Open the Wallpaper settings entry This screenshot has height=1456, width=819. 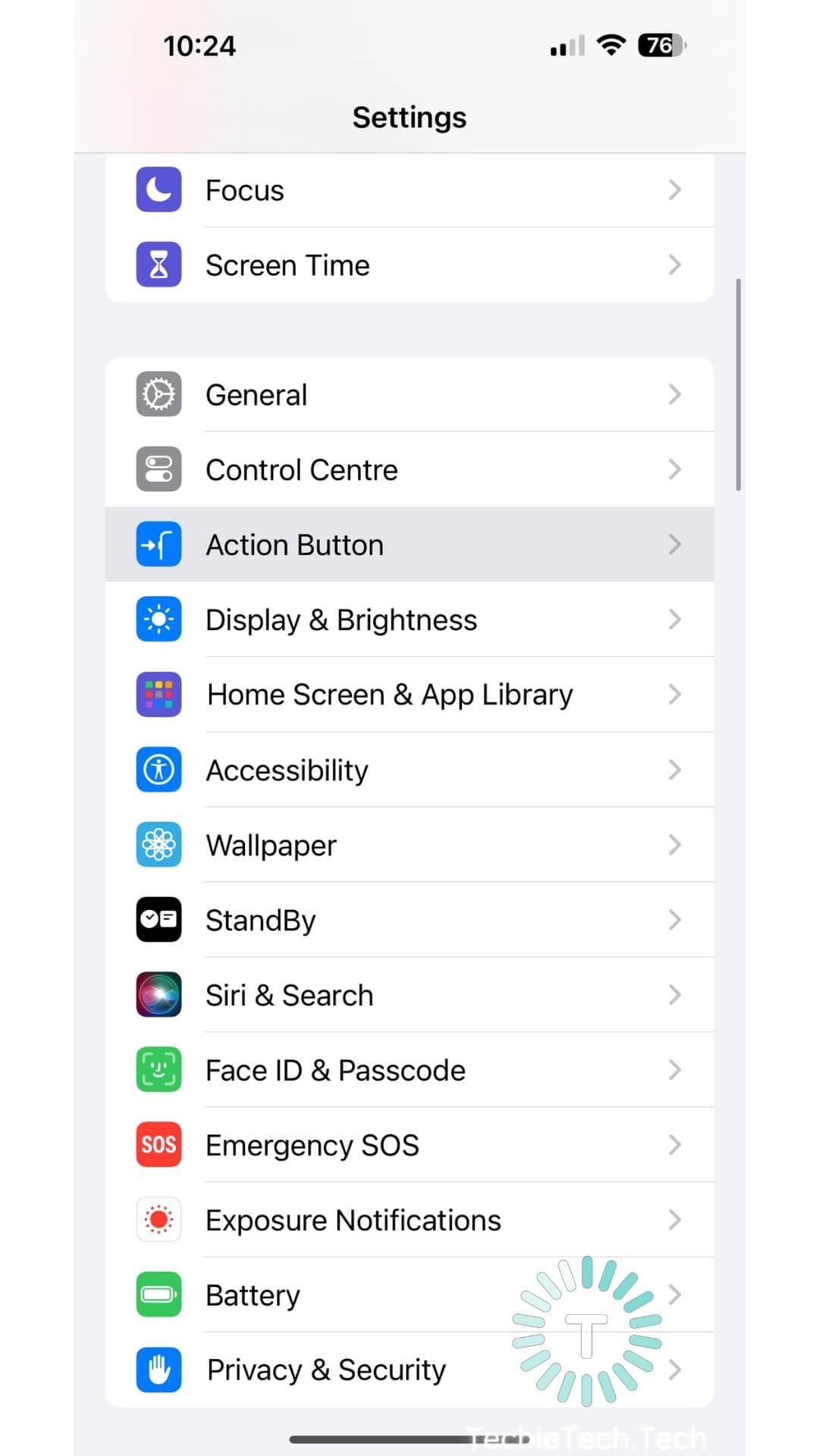point(409,844)
